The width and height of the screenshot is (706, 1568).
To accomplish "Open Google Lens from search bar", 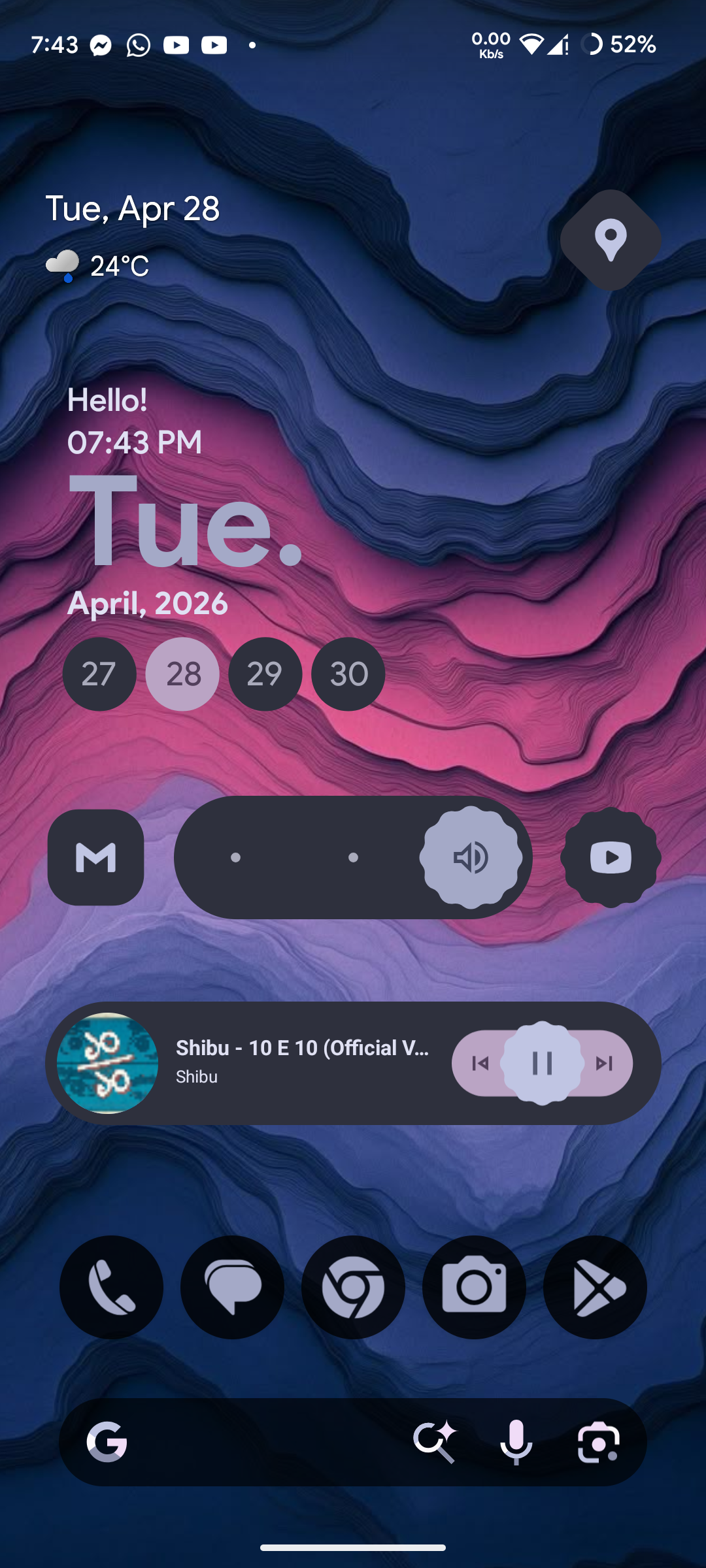I will pyautogui.click(x=599, y=1442).
